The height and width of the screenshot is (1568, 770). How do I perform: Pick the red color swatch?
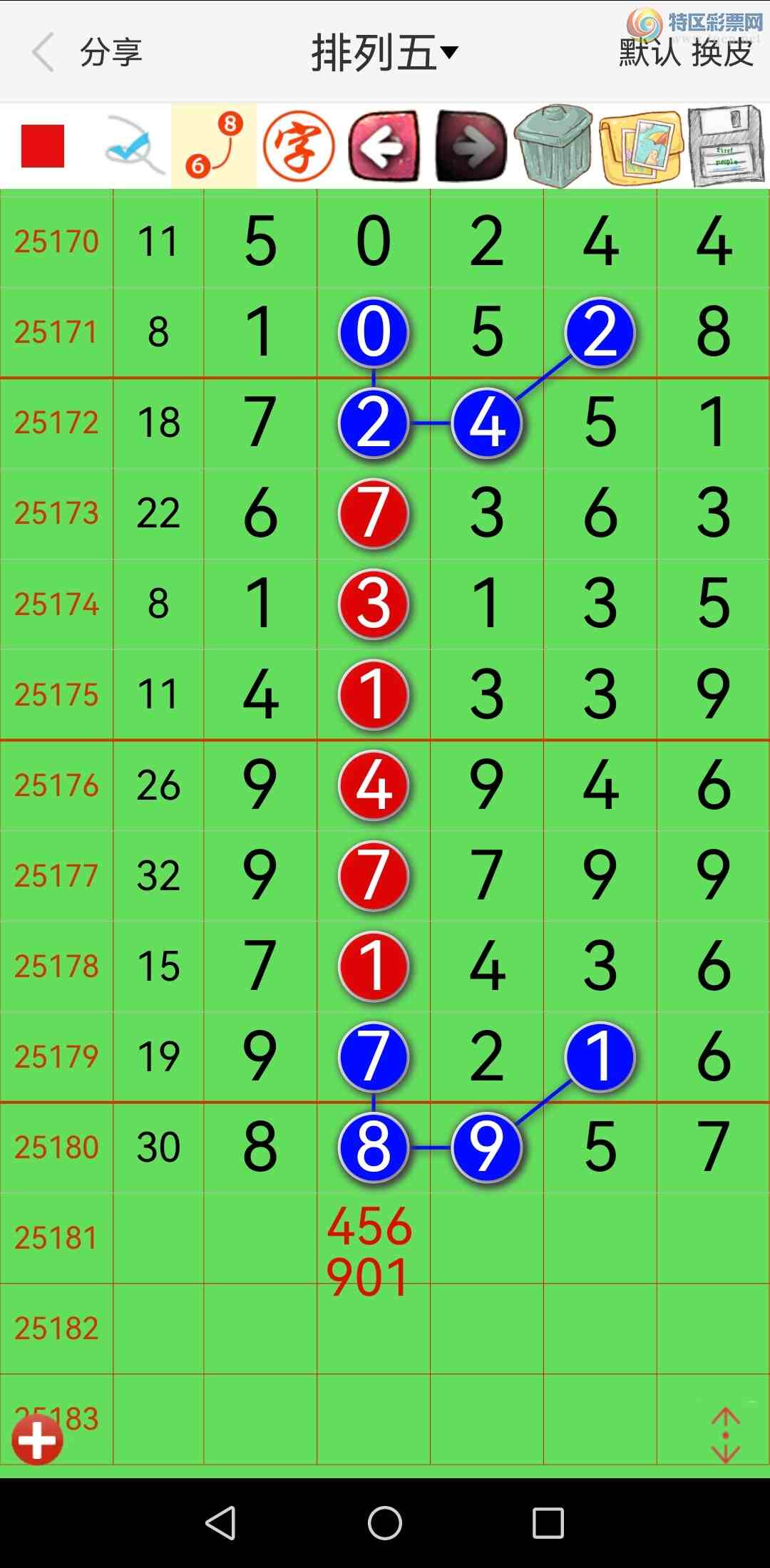click(x=43, y=146)
